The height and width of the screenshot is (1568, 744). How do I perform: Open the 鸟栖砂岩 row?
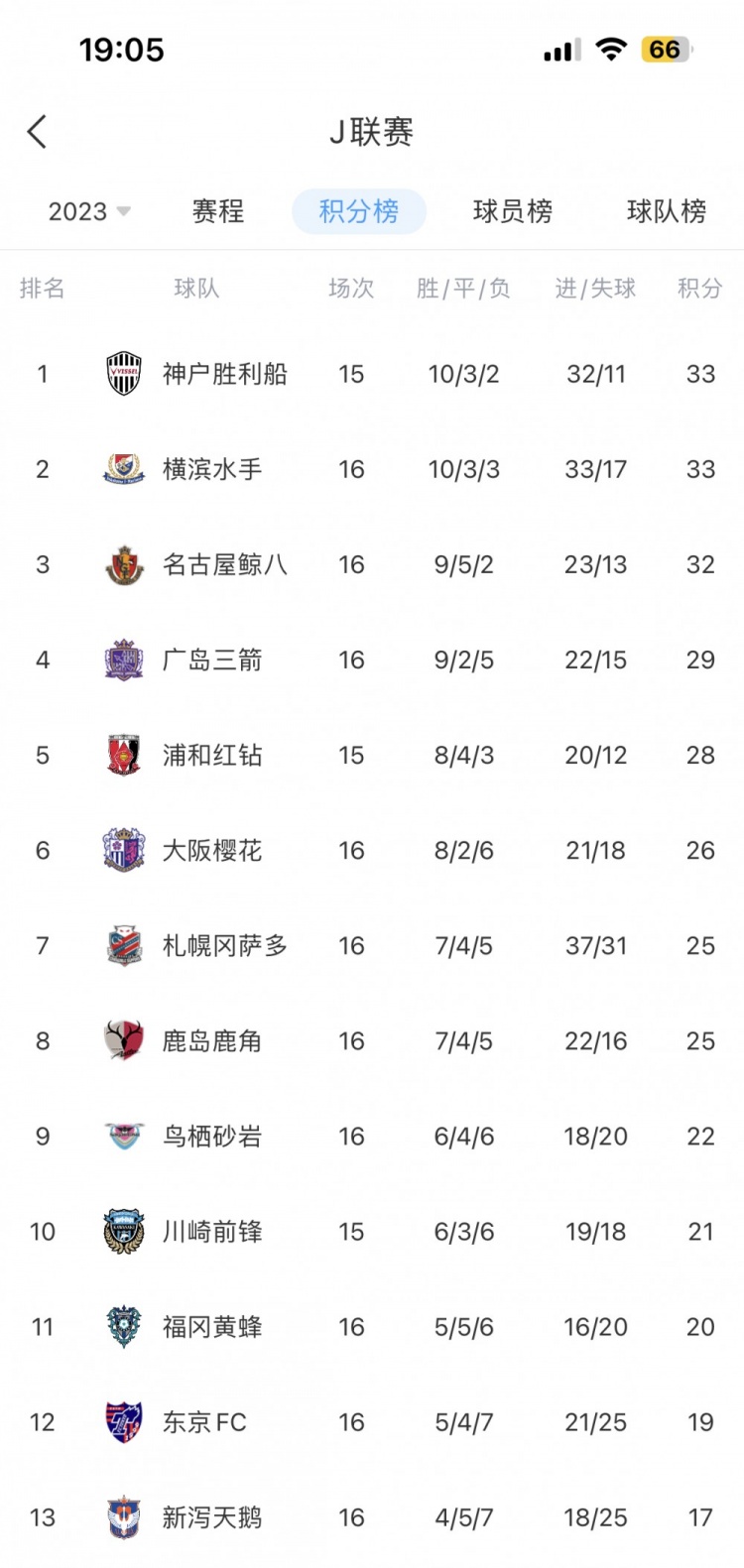(x=372, y=1136)
